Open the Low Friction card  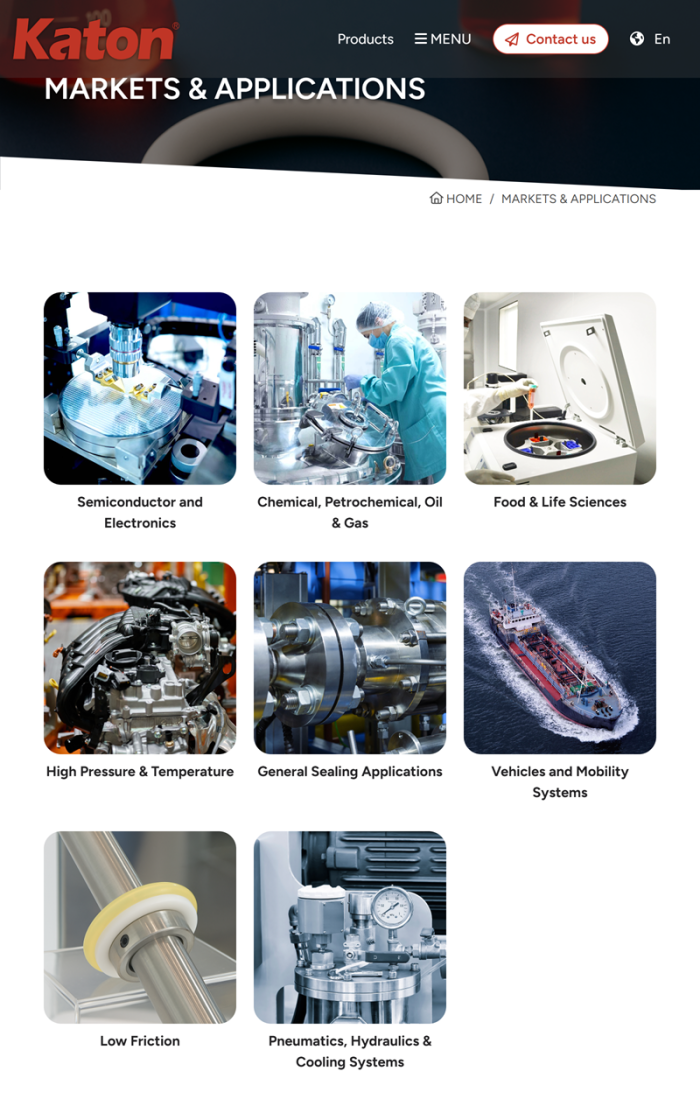point(140,927)
